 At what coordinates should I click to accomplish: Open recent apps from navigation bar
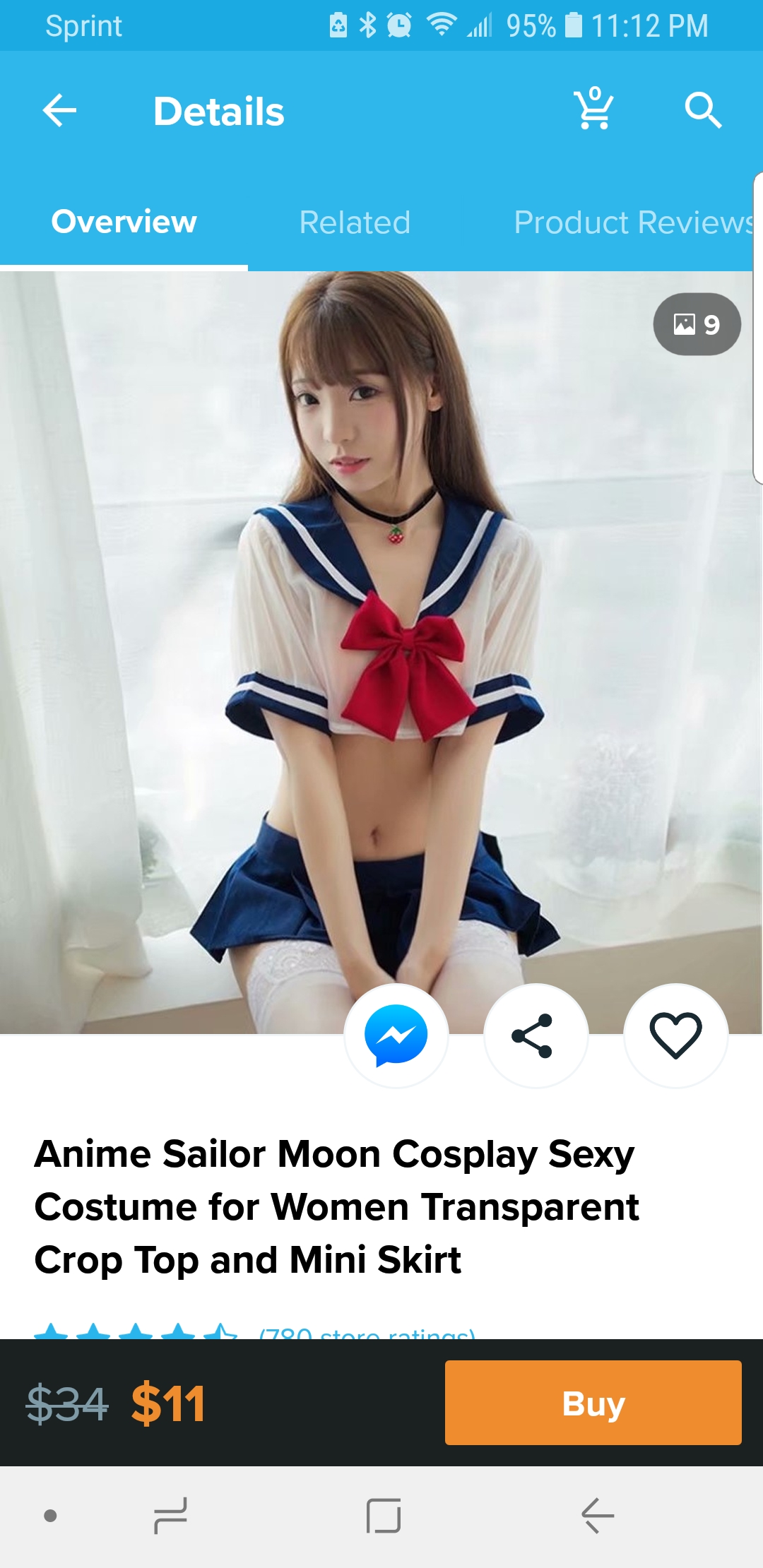click(x=171, y=1516)
